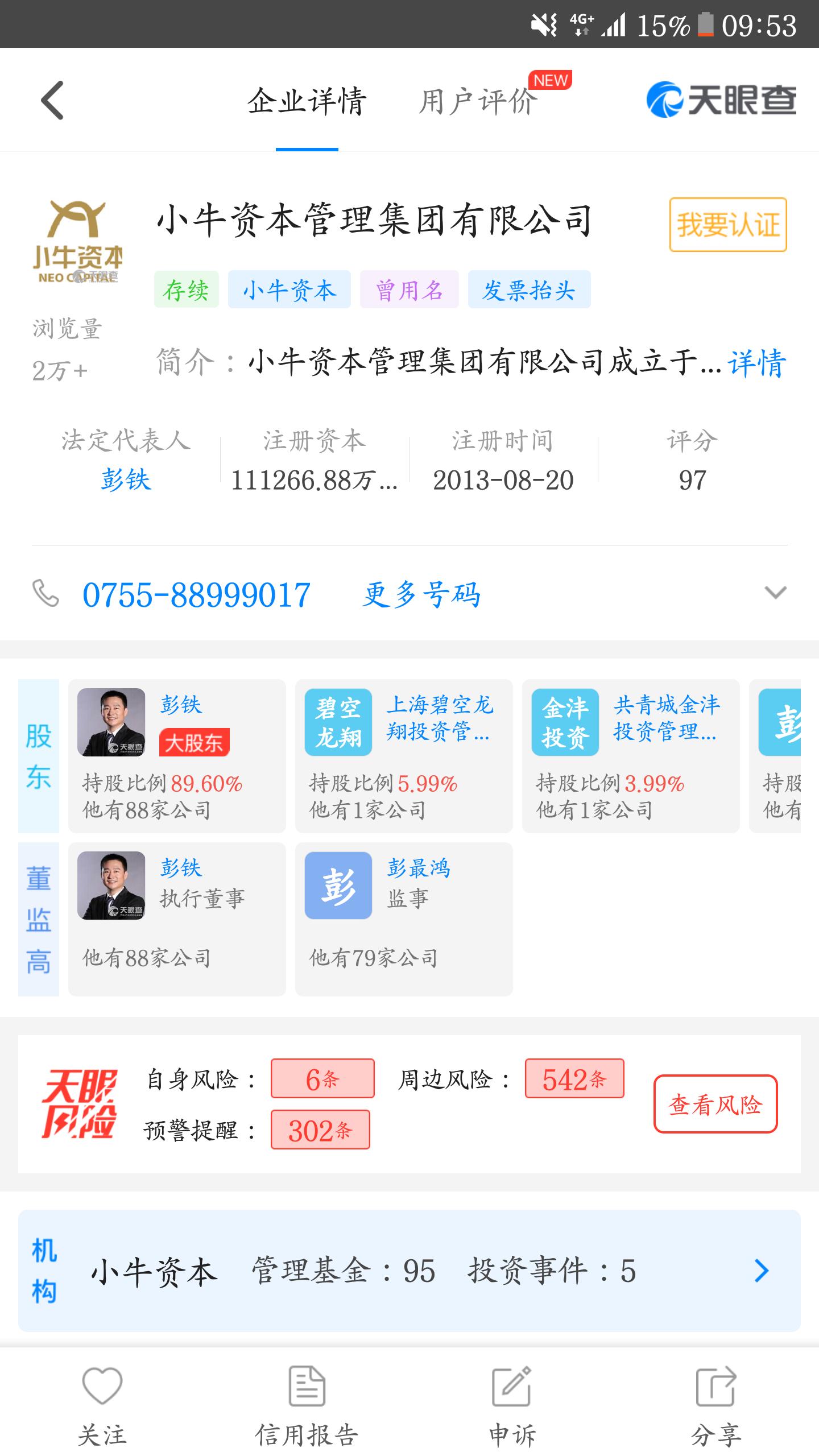Image resolution: width=819 pixels, height=1456 pixels.
Task: Expand more phone numbers with the chevron
Action: click(773, 595)
